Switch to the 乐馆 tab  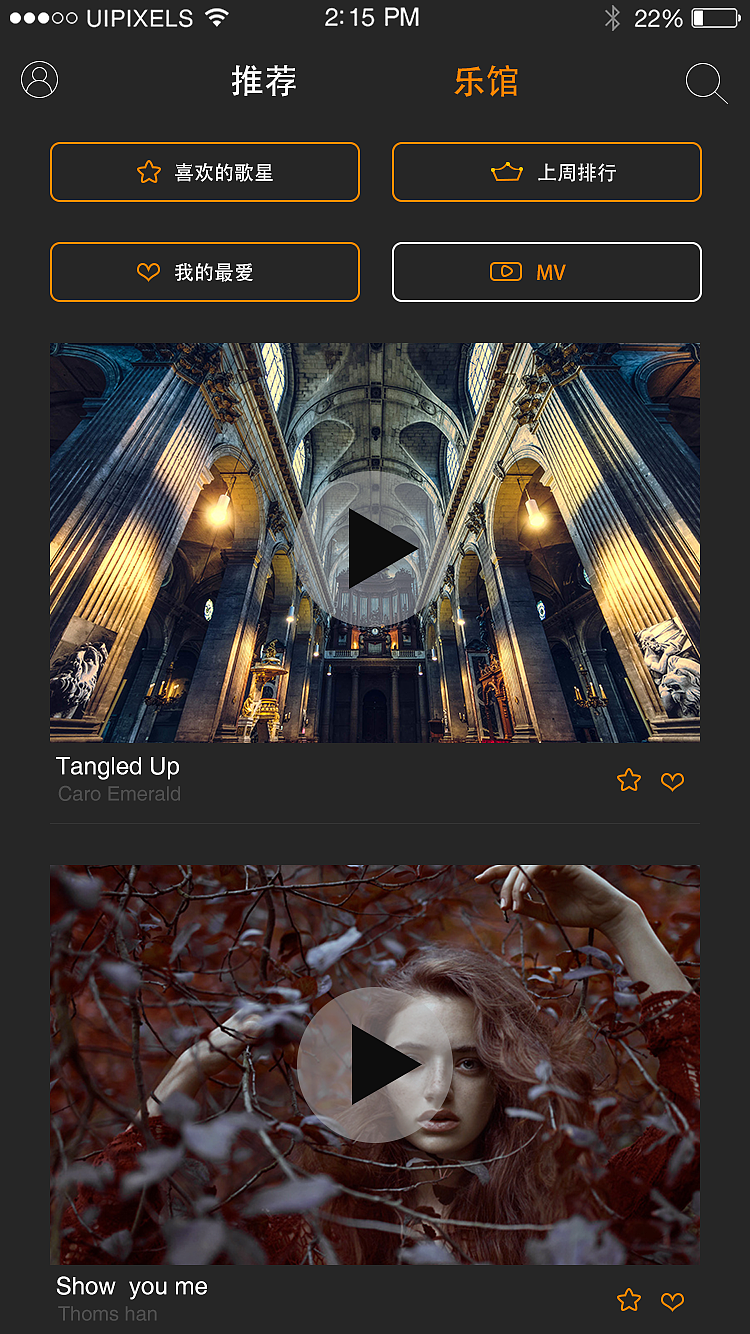coord(486,81)
